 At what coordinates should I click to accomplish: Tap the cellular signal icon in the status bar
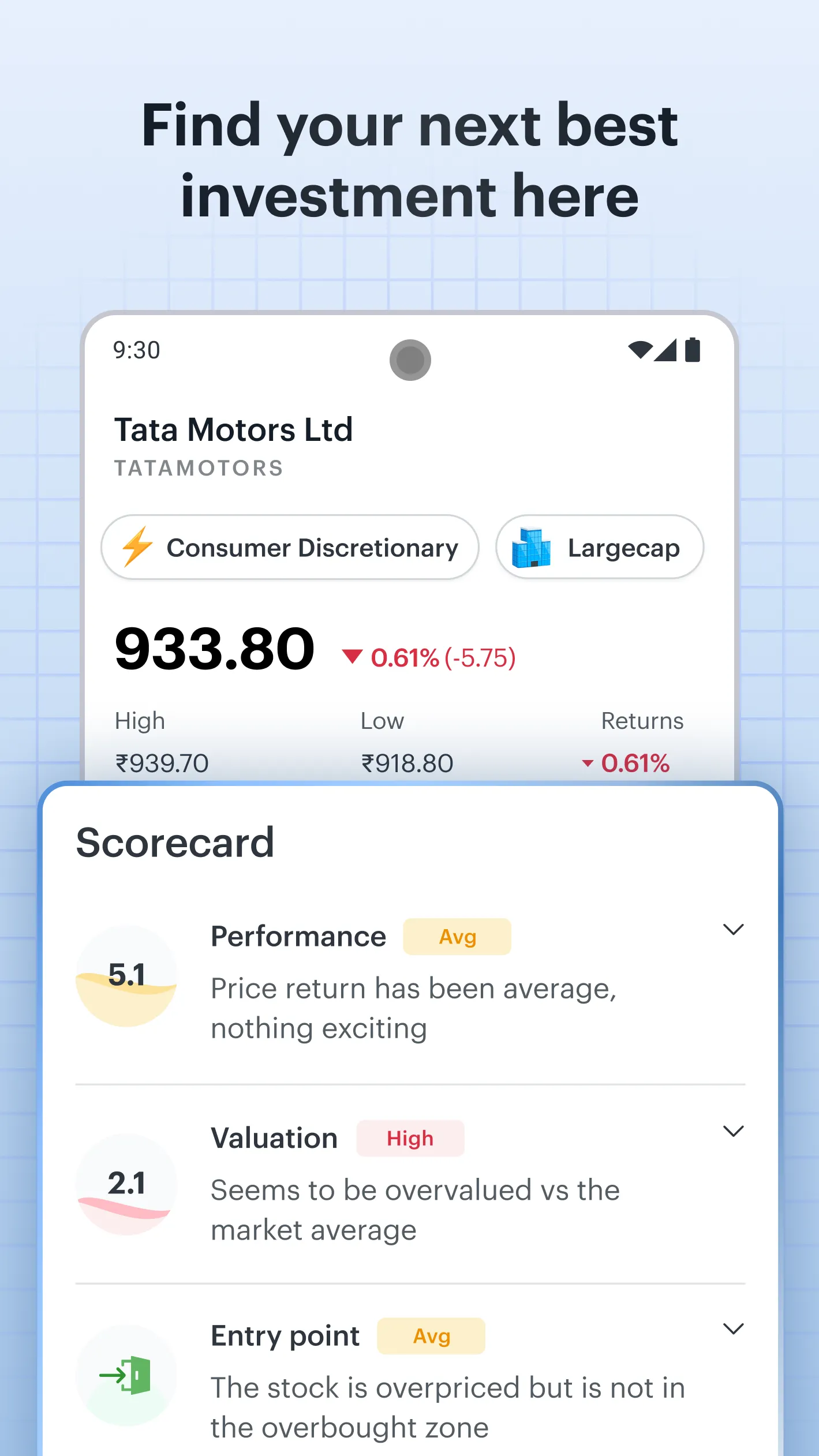[664, 350]
